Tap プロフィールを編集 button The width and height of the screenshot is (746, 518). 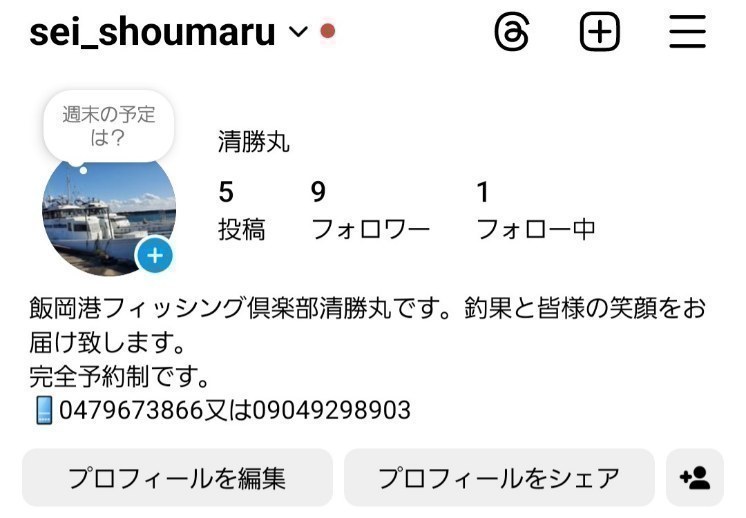click(x=177, y=478)
